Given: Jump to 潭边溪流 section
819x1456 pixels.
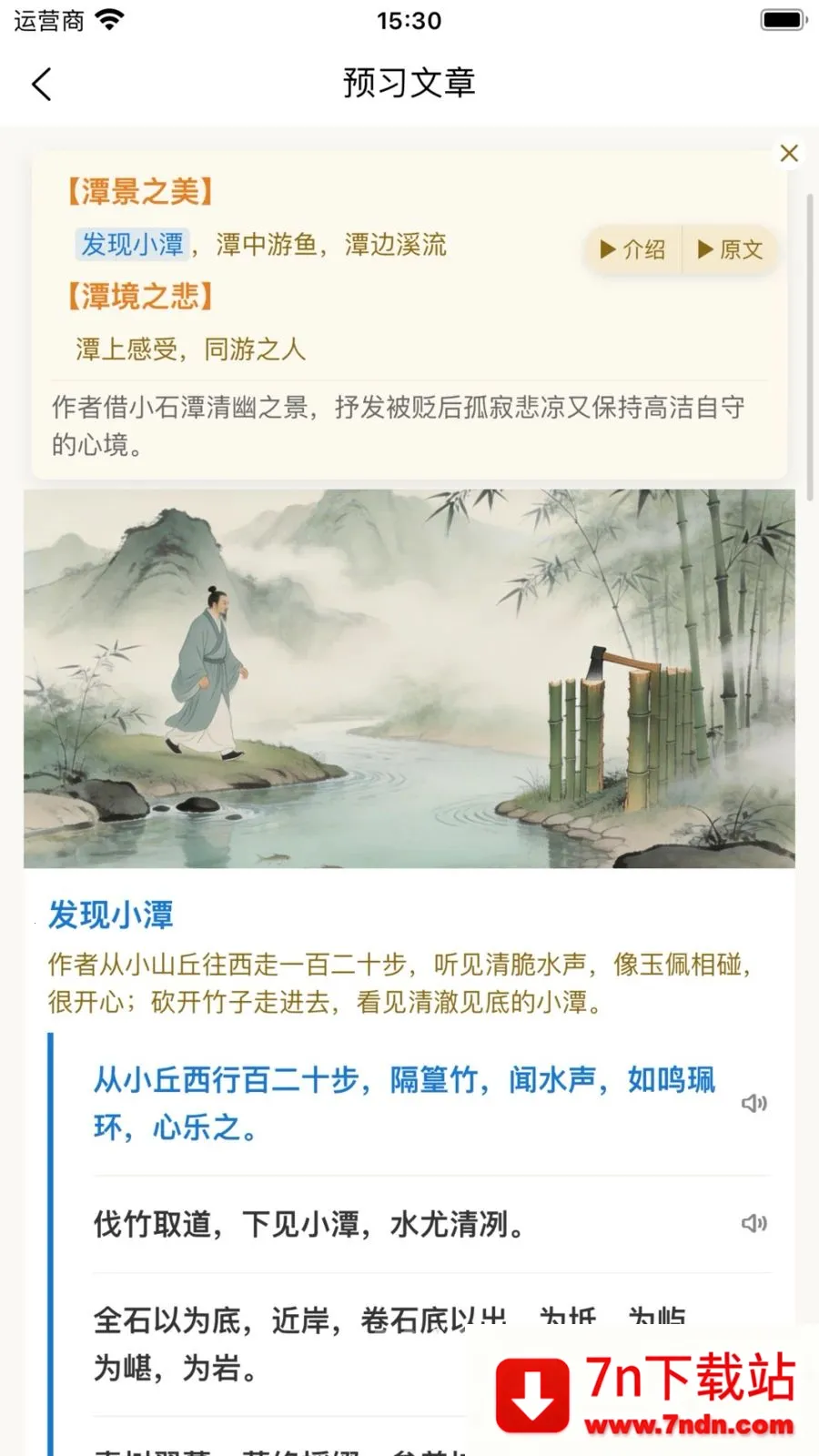Looking at the screenshot, I should click(x=395, y=244).
